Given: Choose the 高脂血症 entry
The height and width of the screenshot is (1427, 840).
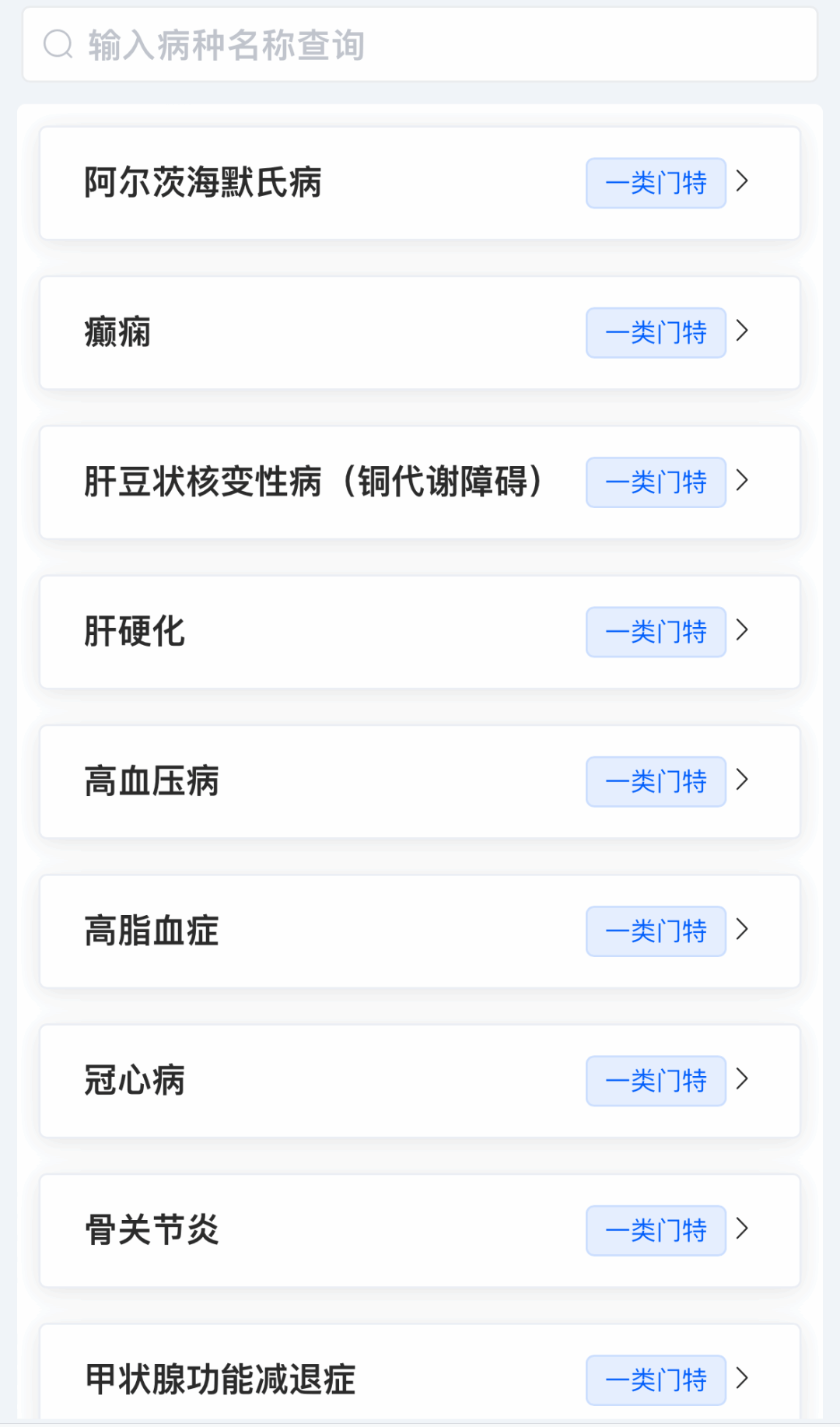Looking at the screenshot, I should point(420,931).
